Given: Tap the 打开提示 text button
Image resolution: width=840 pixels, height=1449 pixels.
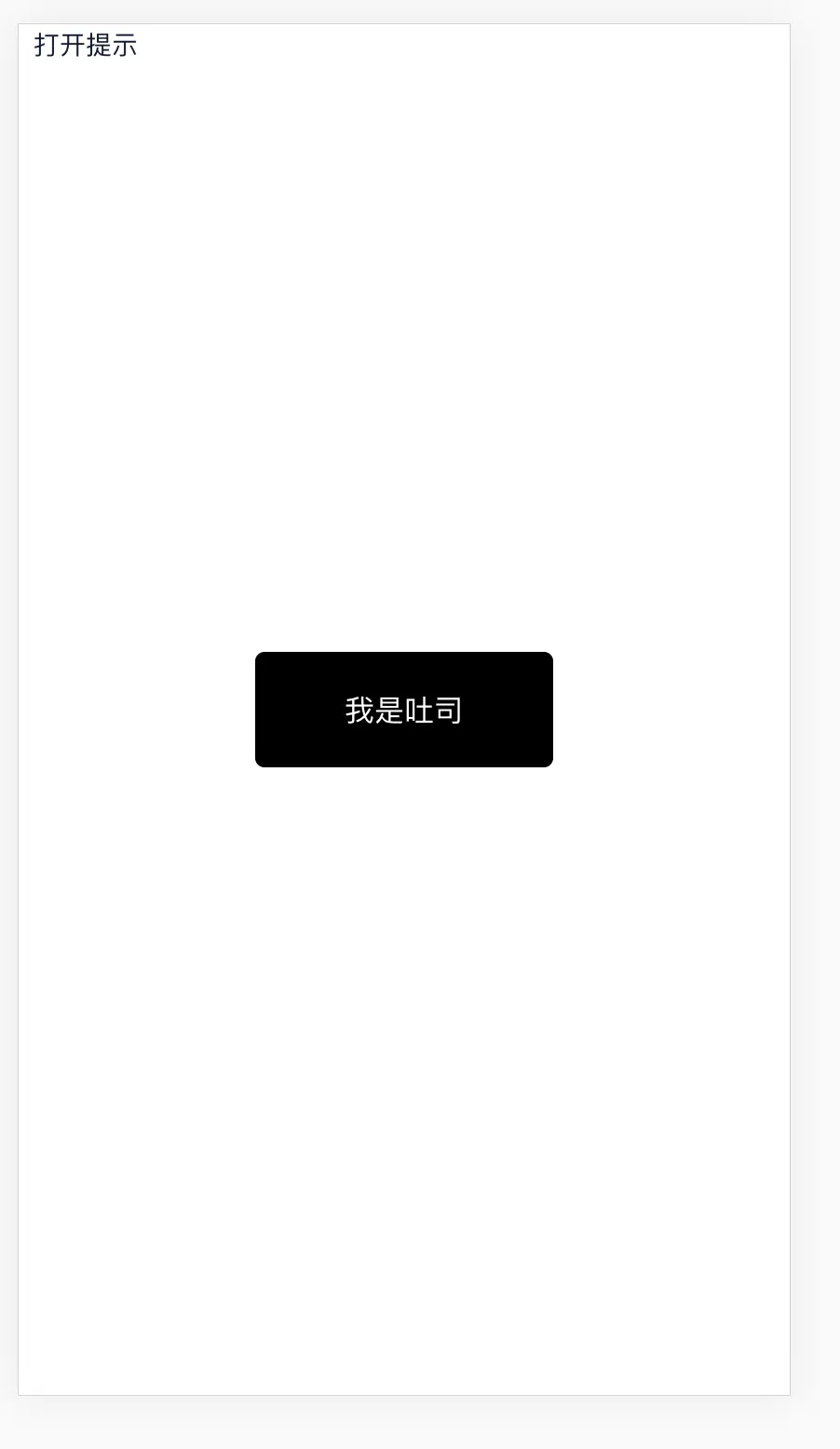Looking at the screenshot, I should [x=86, y=45].
